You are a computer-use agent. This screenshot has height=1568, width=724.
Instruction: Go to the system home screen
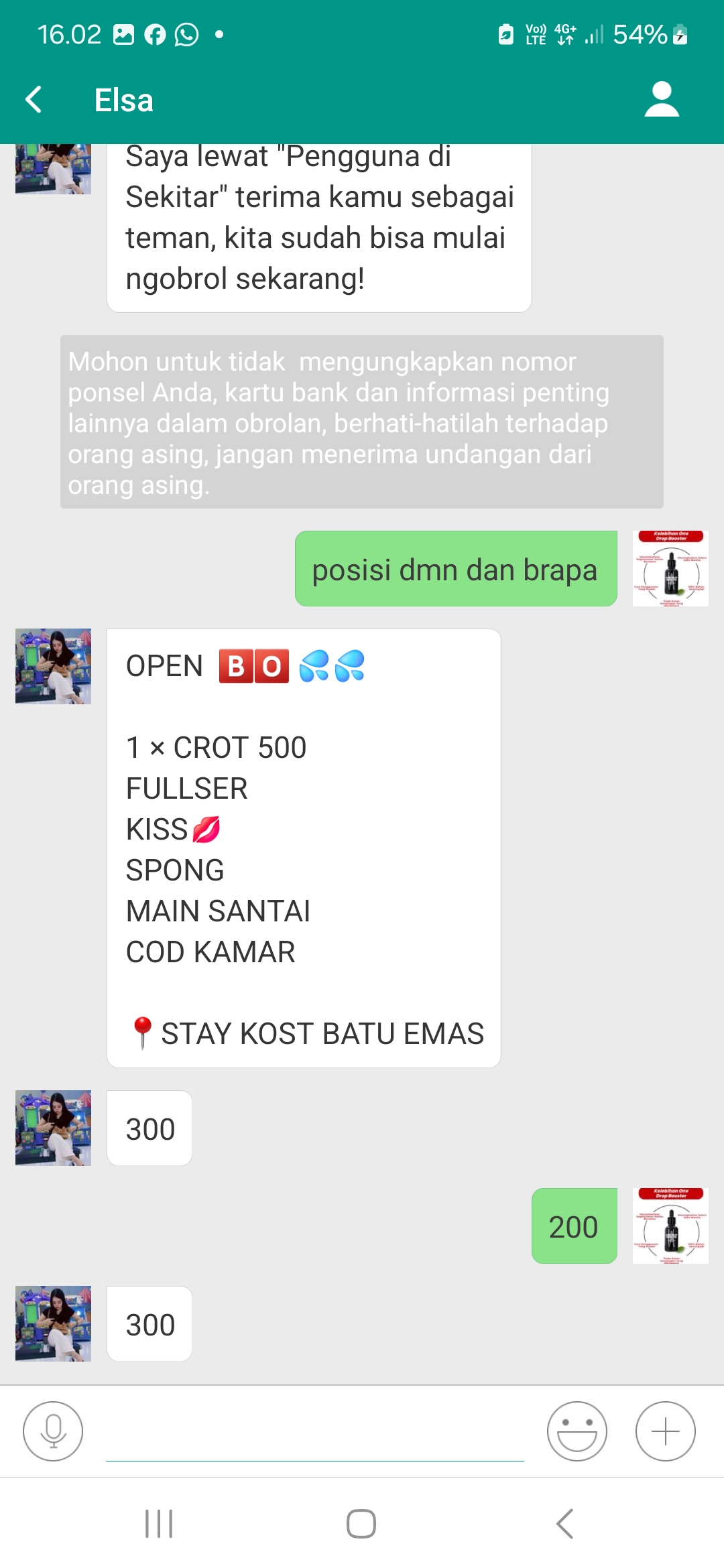pyautogui.click(x=361, y=1524)
